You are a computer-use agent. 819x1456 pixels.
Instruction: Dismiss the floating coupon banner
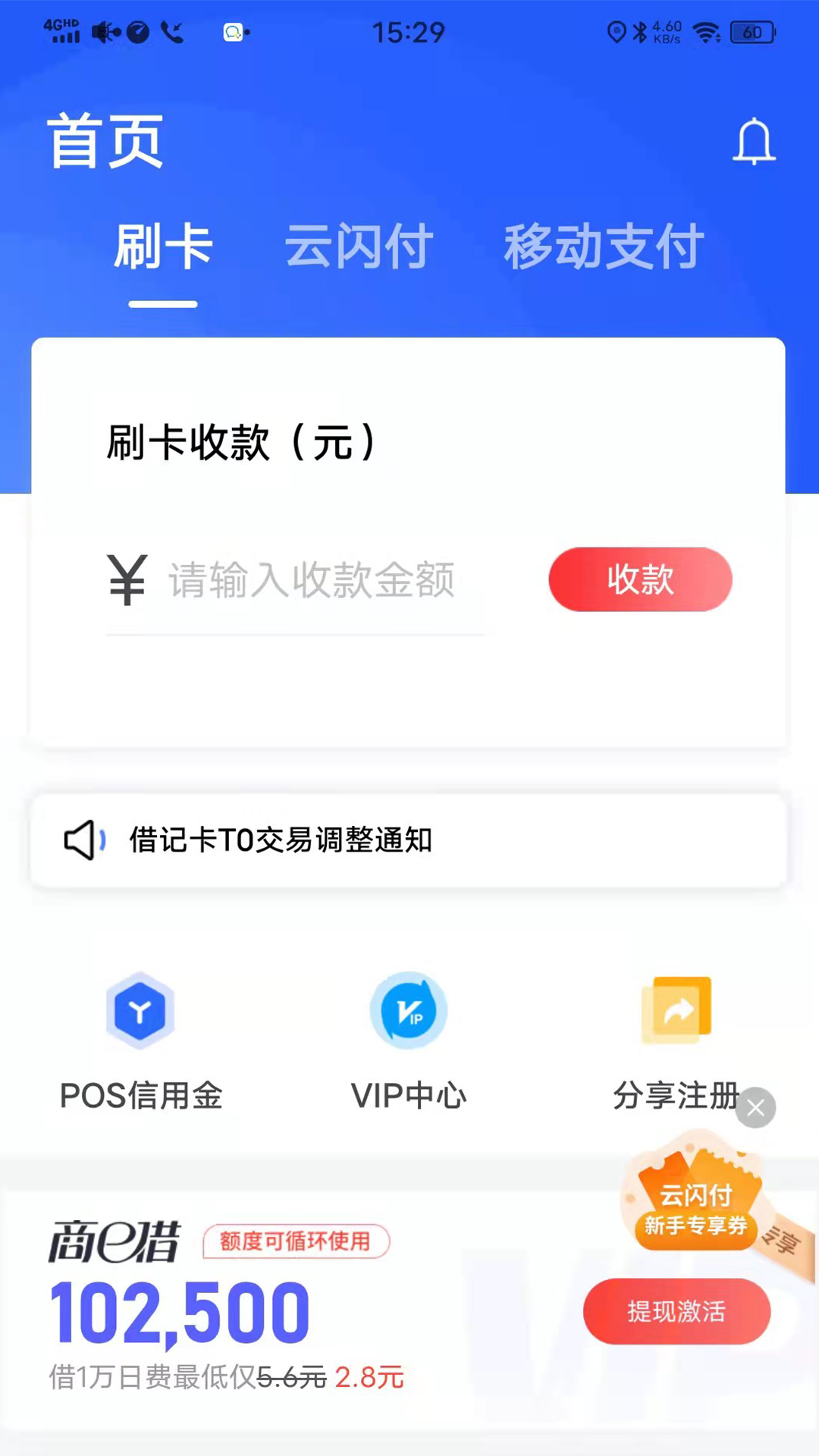[755, 1108]
